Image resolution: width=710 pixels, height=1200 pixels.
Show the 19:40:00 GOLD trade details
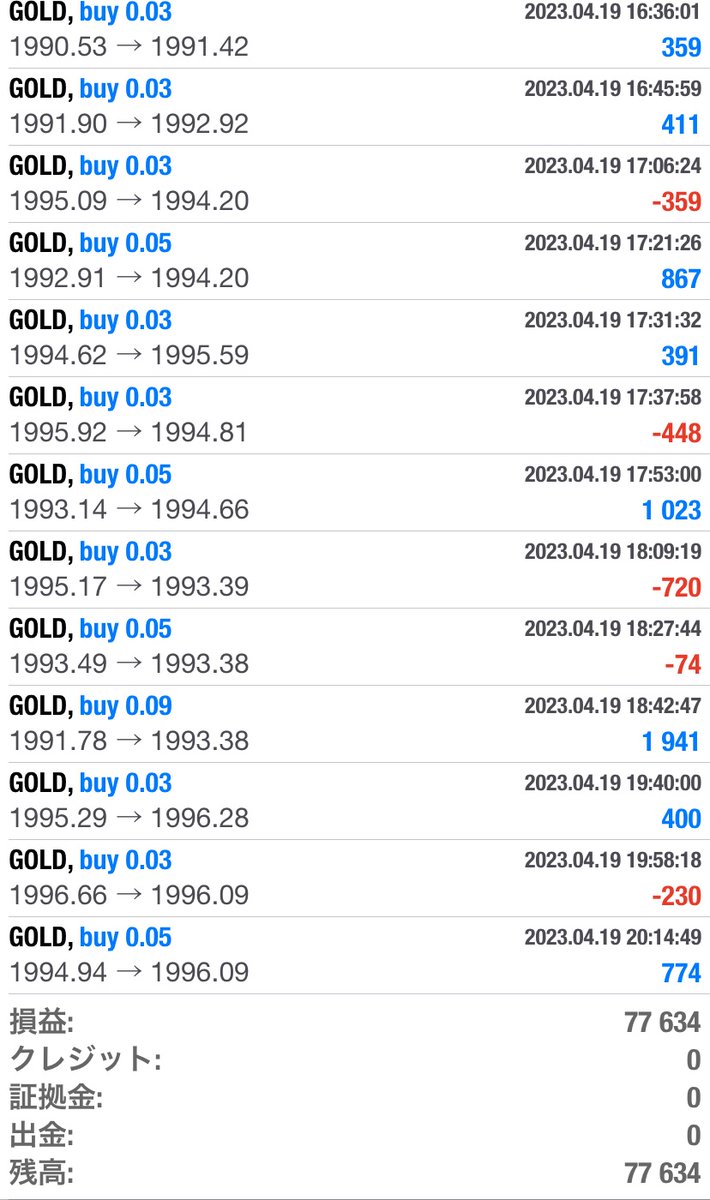tap(355, 800)
